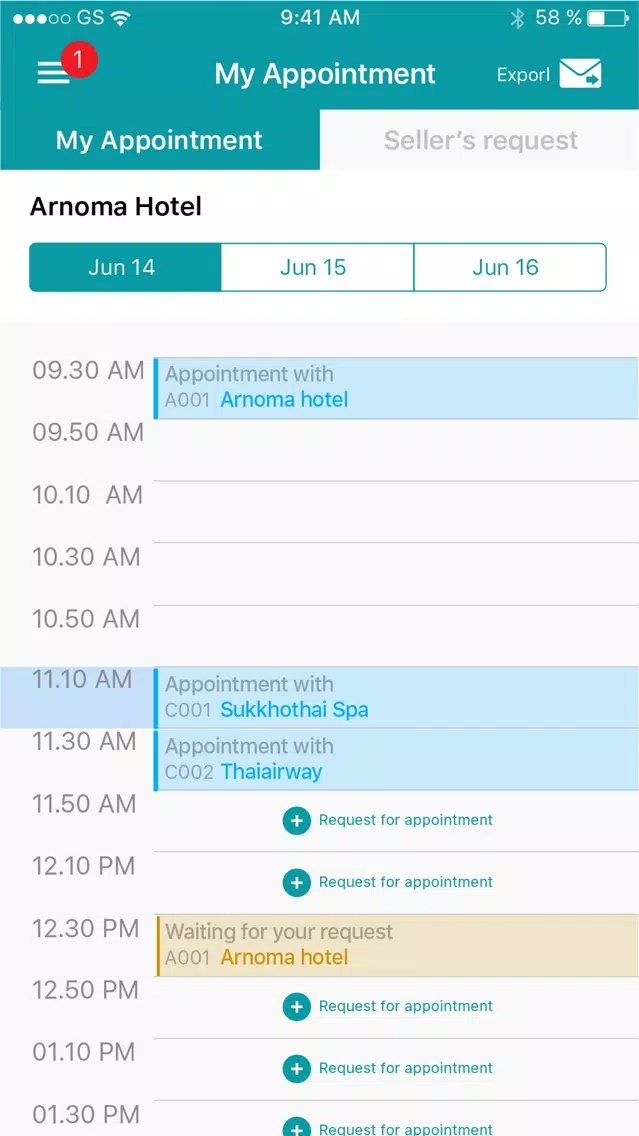Select the My Appointment tab
The width and height of the screenshot is (639, 1136).
point(159,140)
